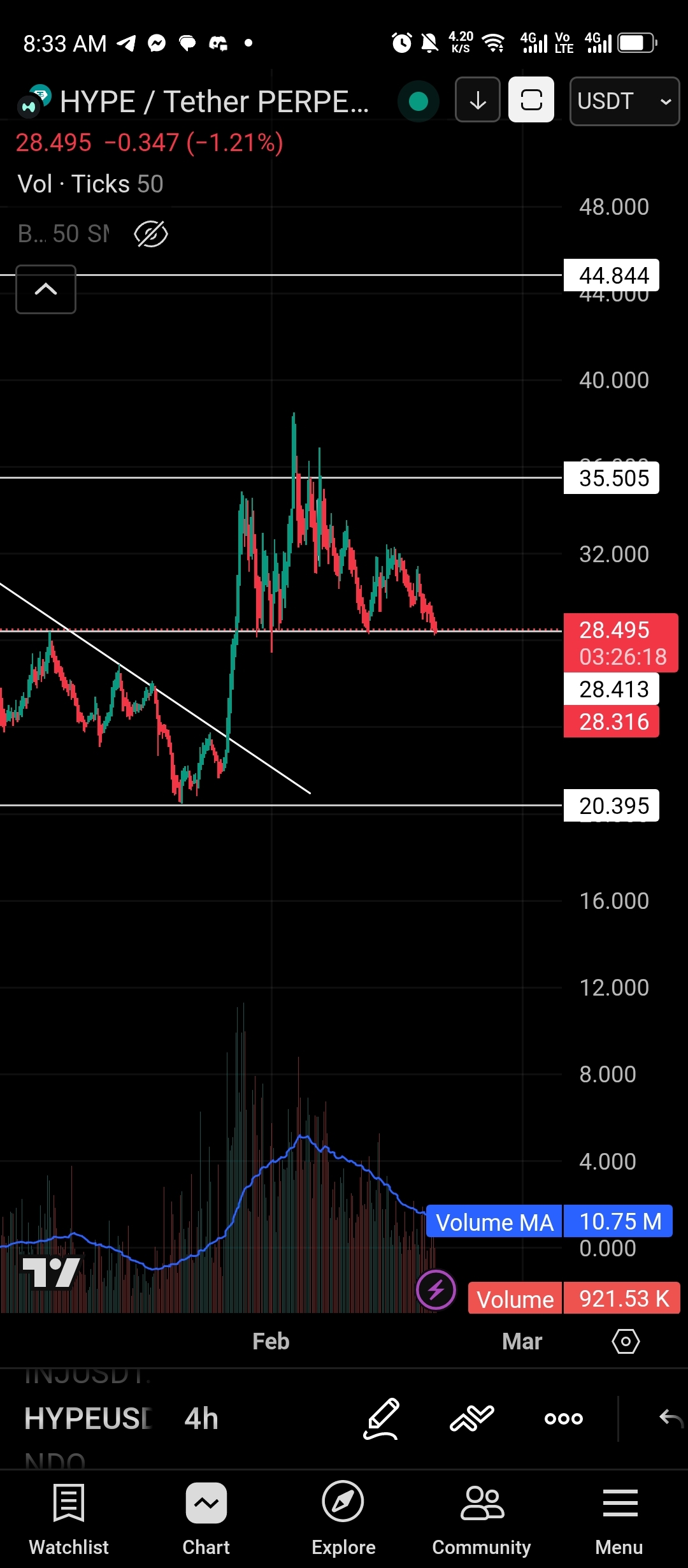Toggle the fullscreen layout button
Screen dimensions: 688x1568
[531, 100]
